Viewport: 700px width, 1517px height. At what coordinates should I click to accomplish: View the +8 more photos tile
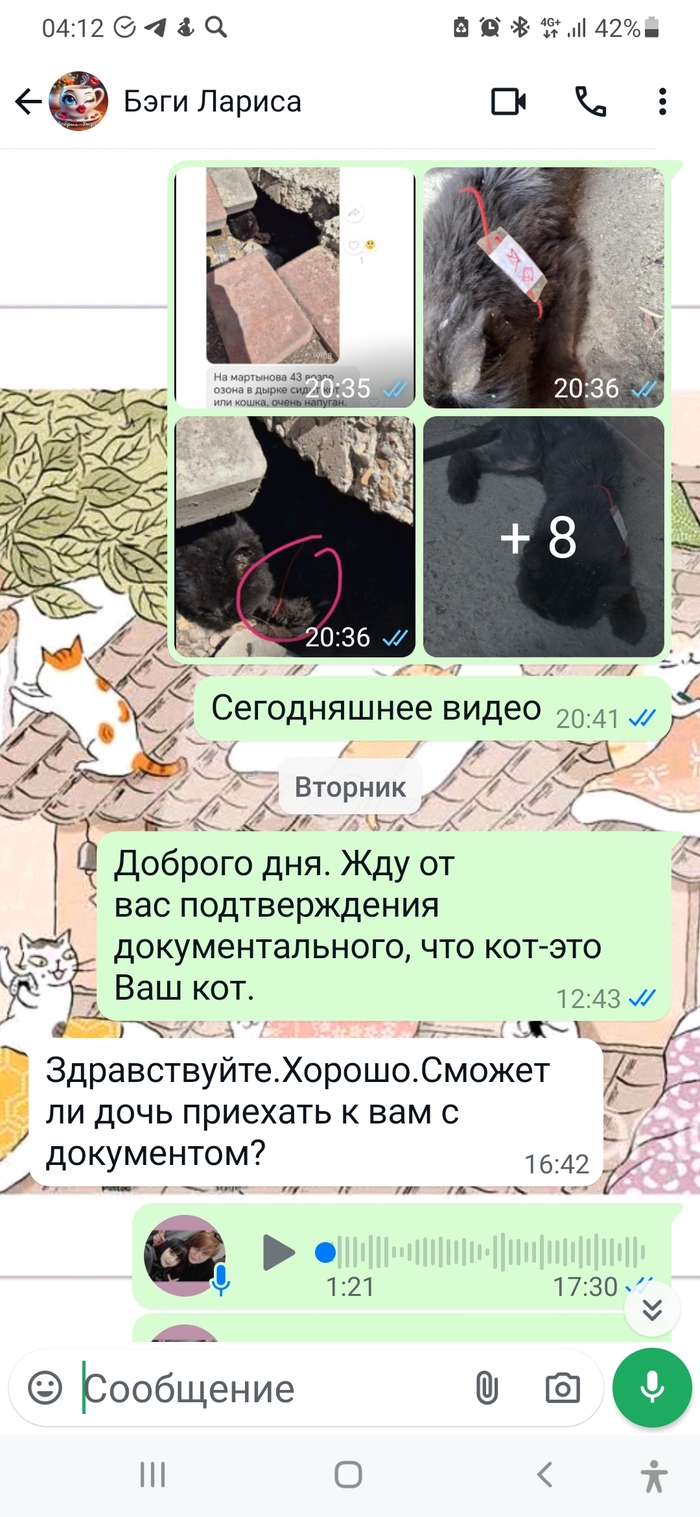[x=543, y=536]
